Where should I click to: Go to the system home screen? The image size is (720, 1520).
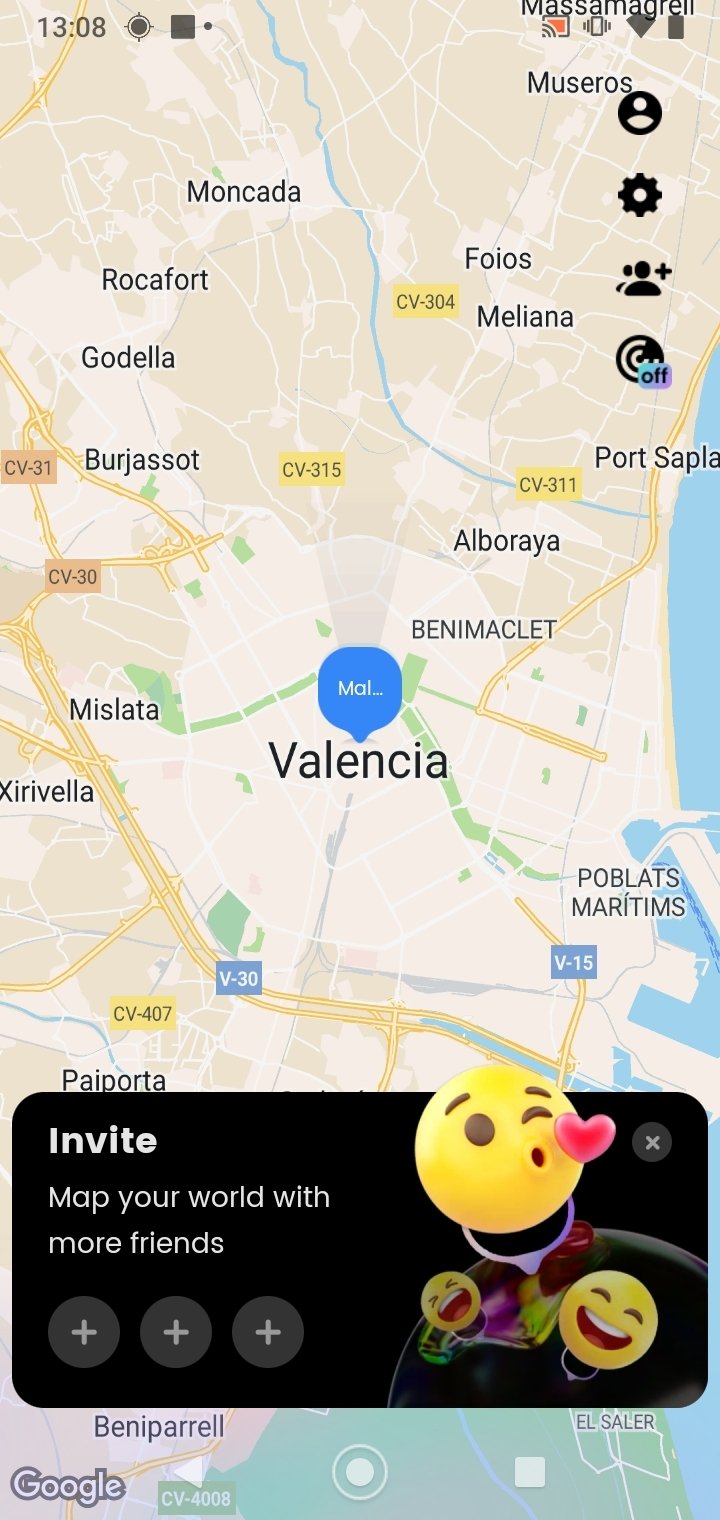(x=360, y=1472)
